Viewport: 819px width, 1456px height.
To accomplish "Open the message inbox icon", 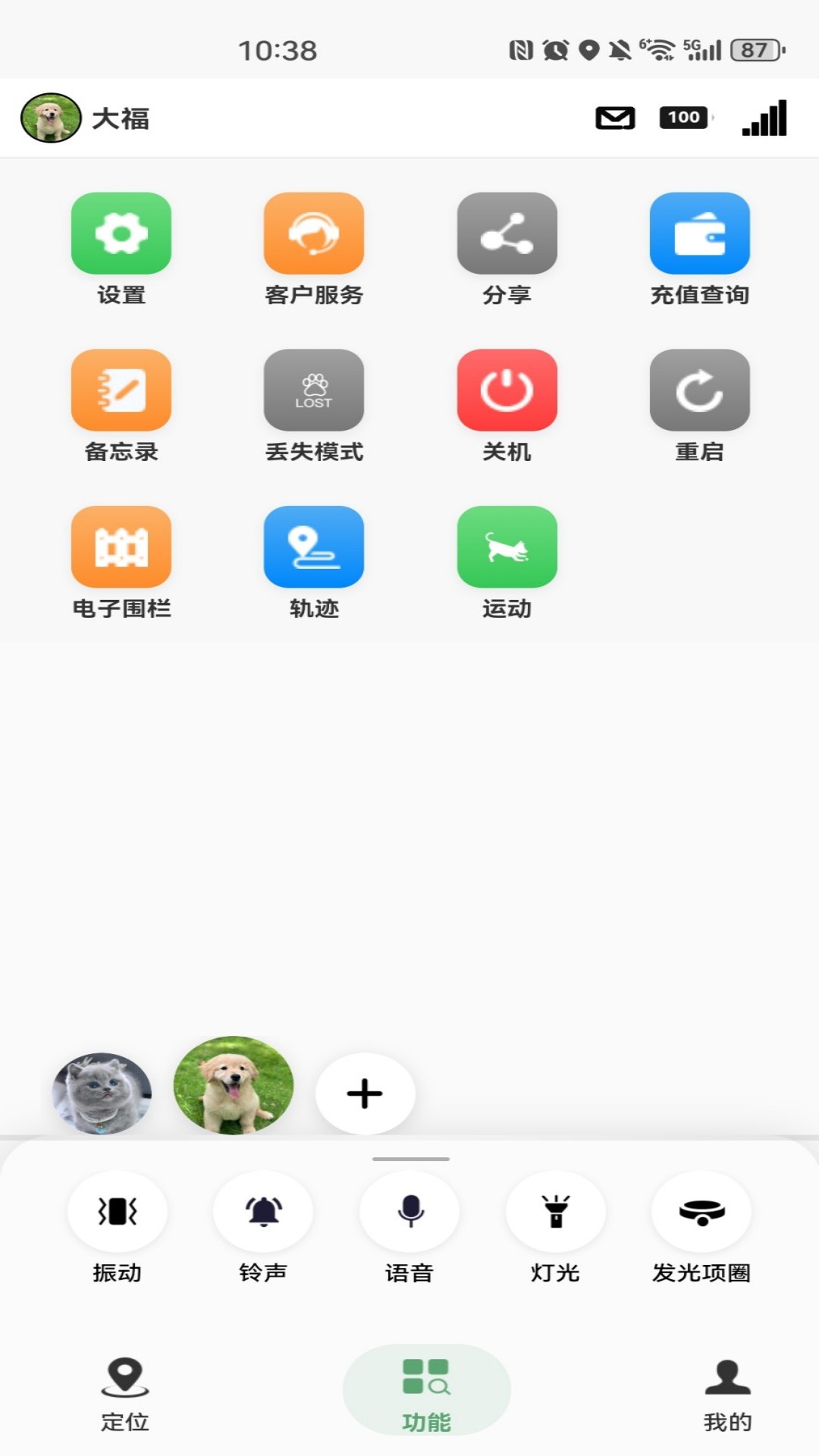I will (615, 118).
